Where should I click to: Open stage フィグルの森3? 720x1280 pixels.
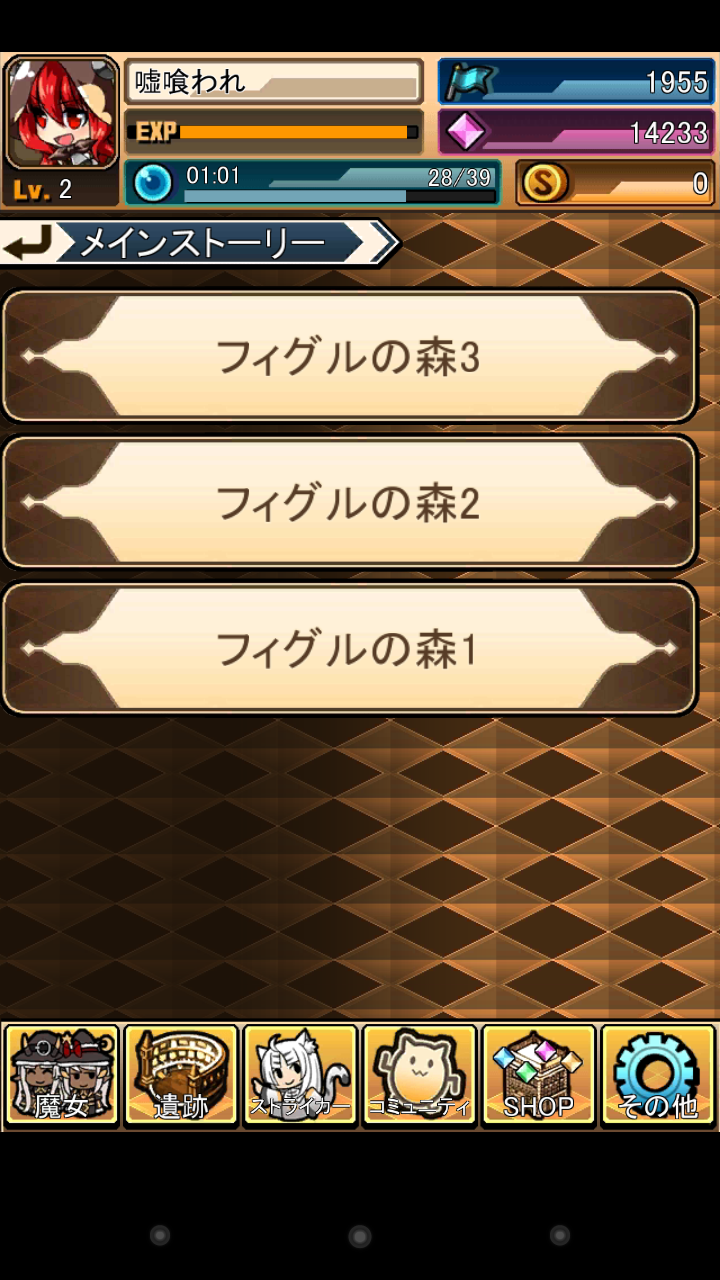348,357
